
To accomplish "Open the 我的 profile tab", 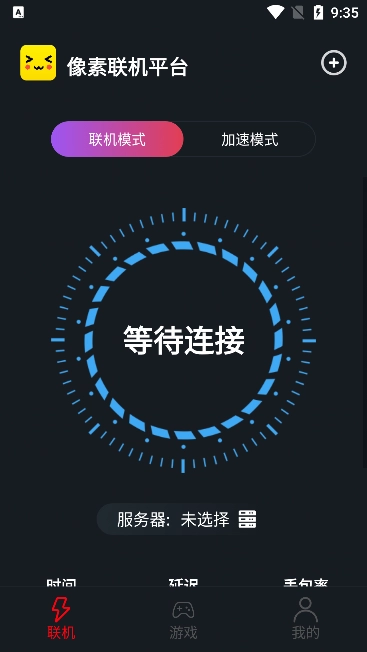I will (305, 620).
